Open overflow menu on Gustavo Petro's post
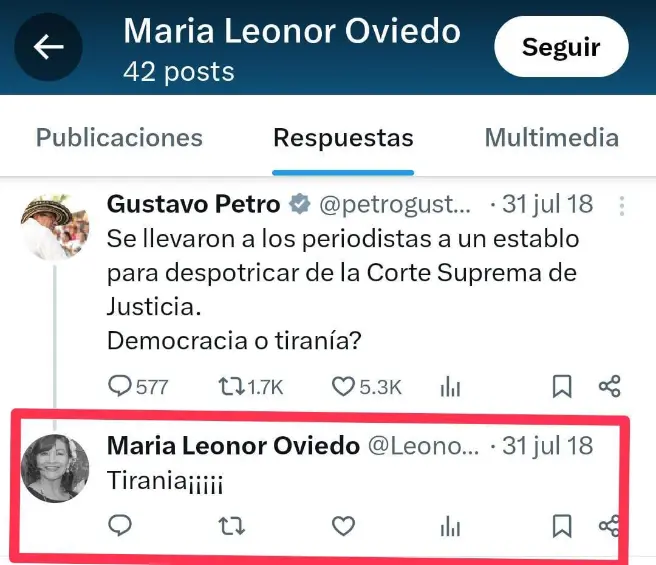The width and height of the screenshot is (656, 565). tap(623, 206)
